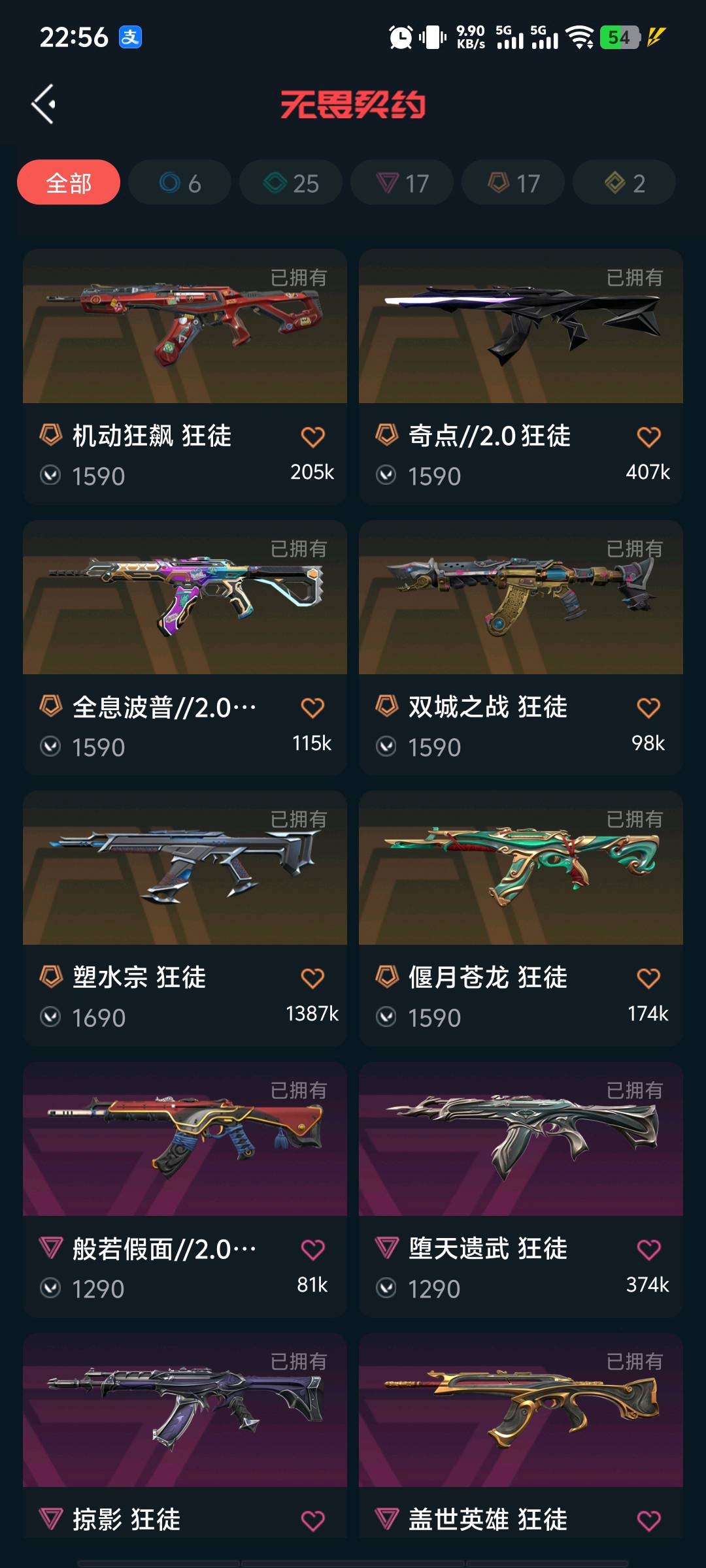Like the 塑水宗 狂徒 skin
706x1568 pixels.
click(312, 979)
